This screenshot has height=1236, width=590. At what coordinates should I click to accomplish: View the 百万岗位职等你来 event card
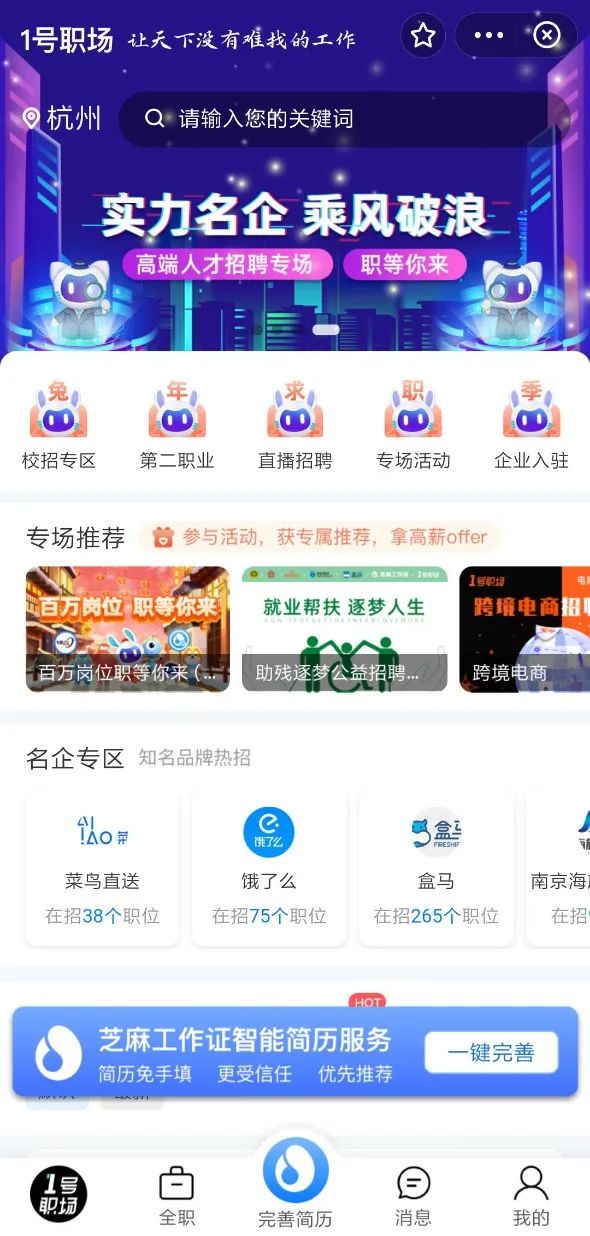pos(127,629)
